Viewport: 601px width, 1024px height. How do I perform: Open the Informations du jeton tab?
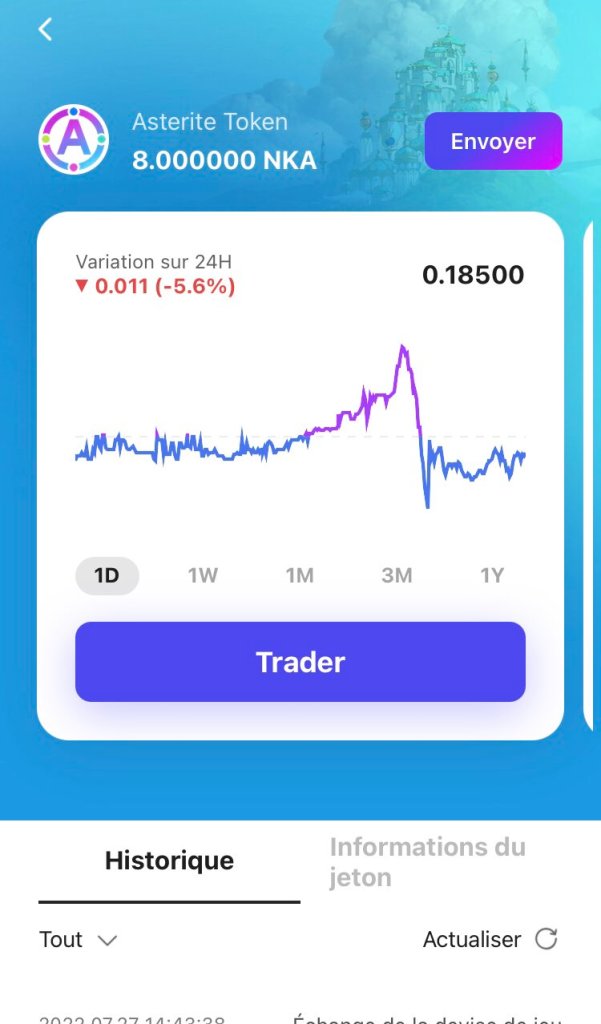tap(428, 862)
